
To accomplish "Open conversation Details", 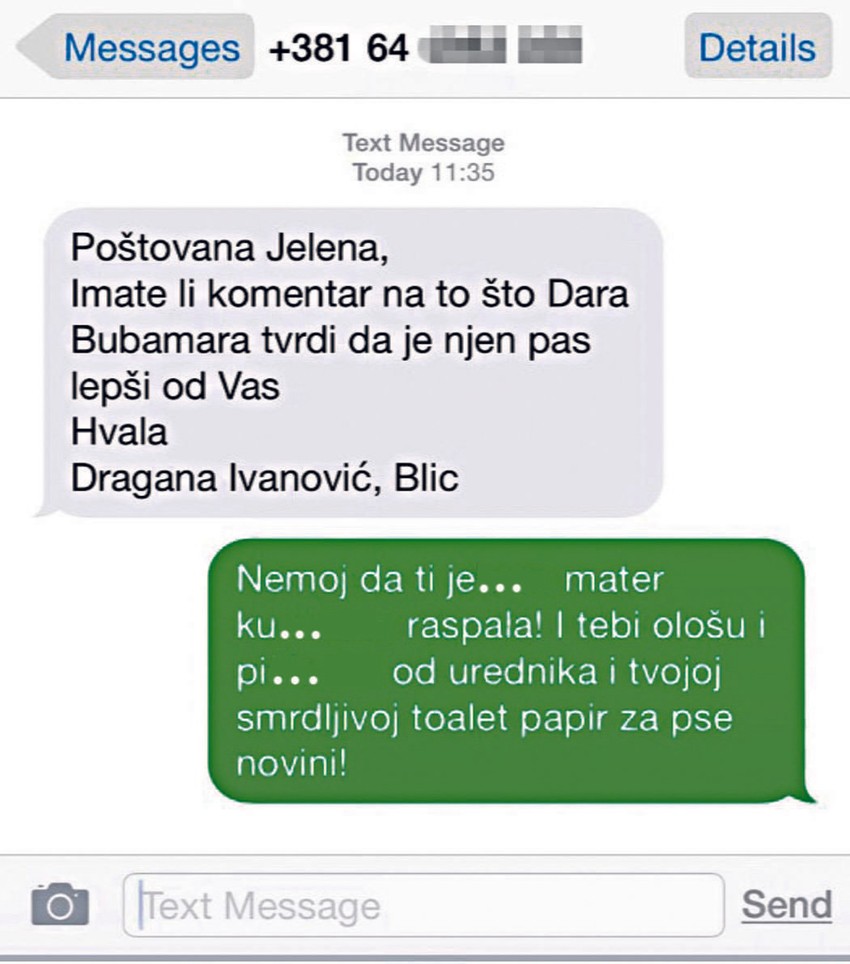I will point(756,47).
